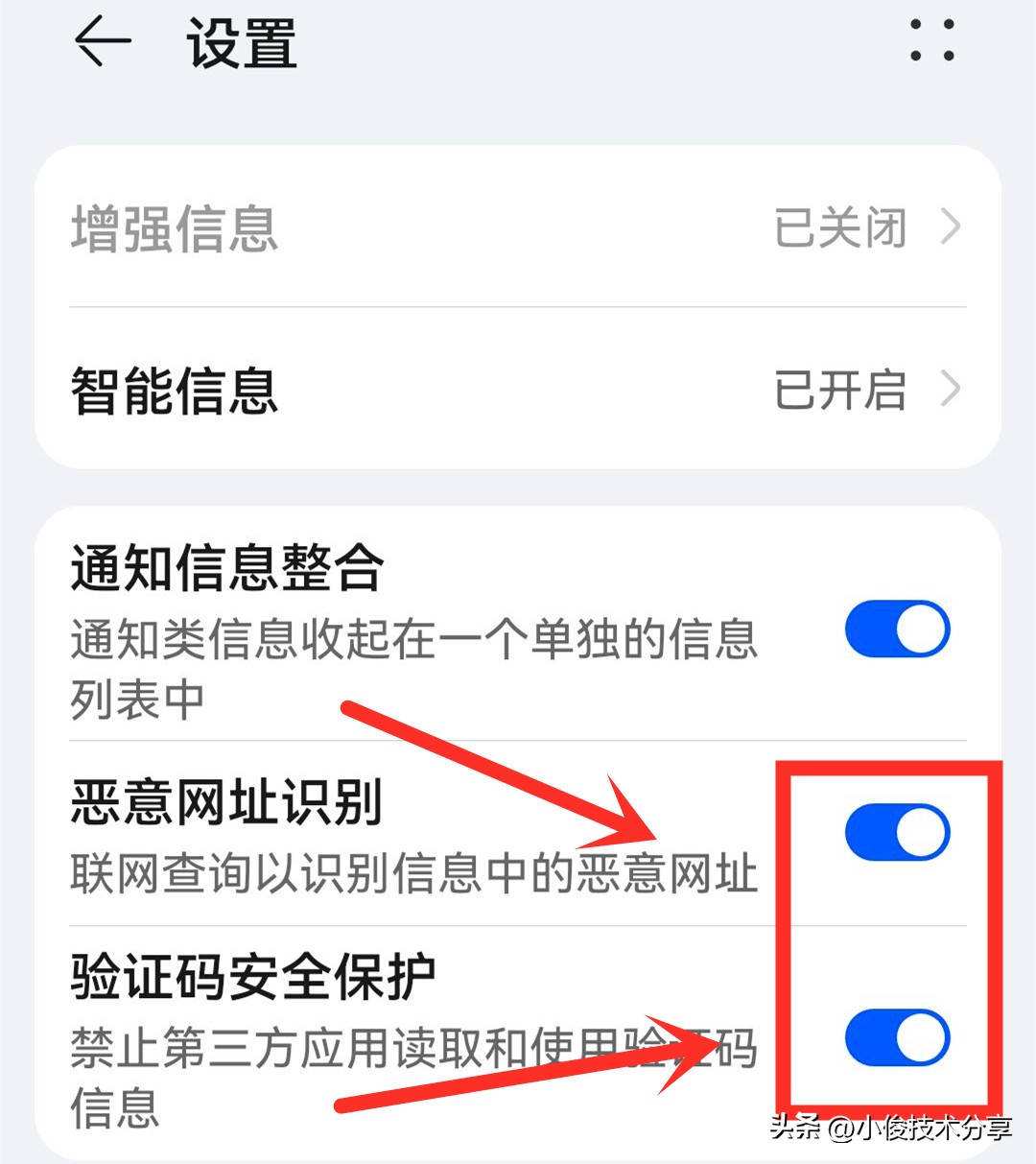Disable the 通知信息整合 switch

click(x=896, y=629)
